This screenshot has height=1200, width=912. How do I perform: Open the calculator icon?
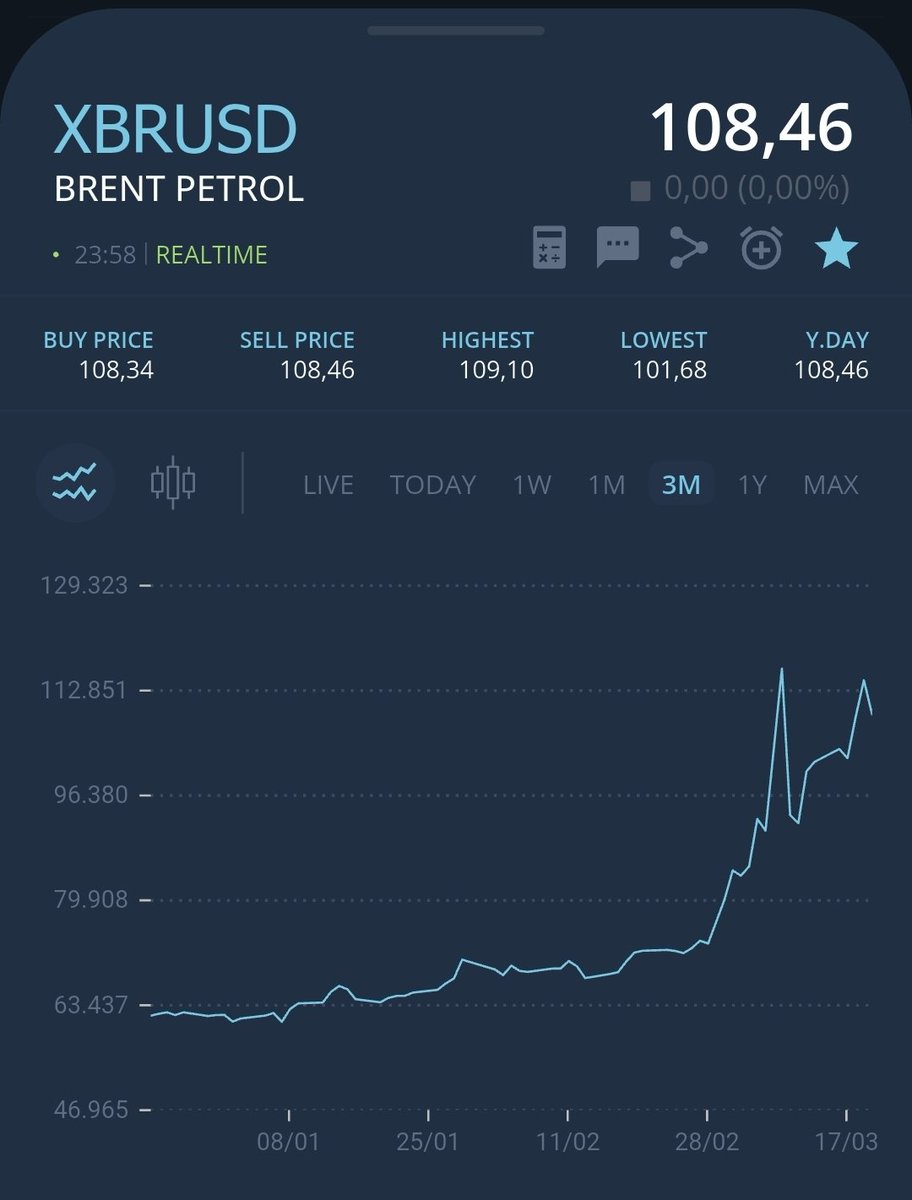point(549,248)
